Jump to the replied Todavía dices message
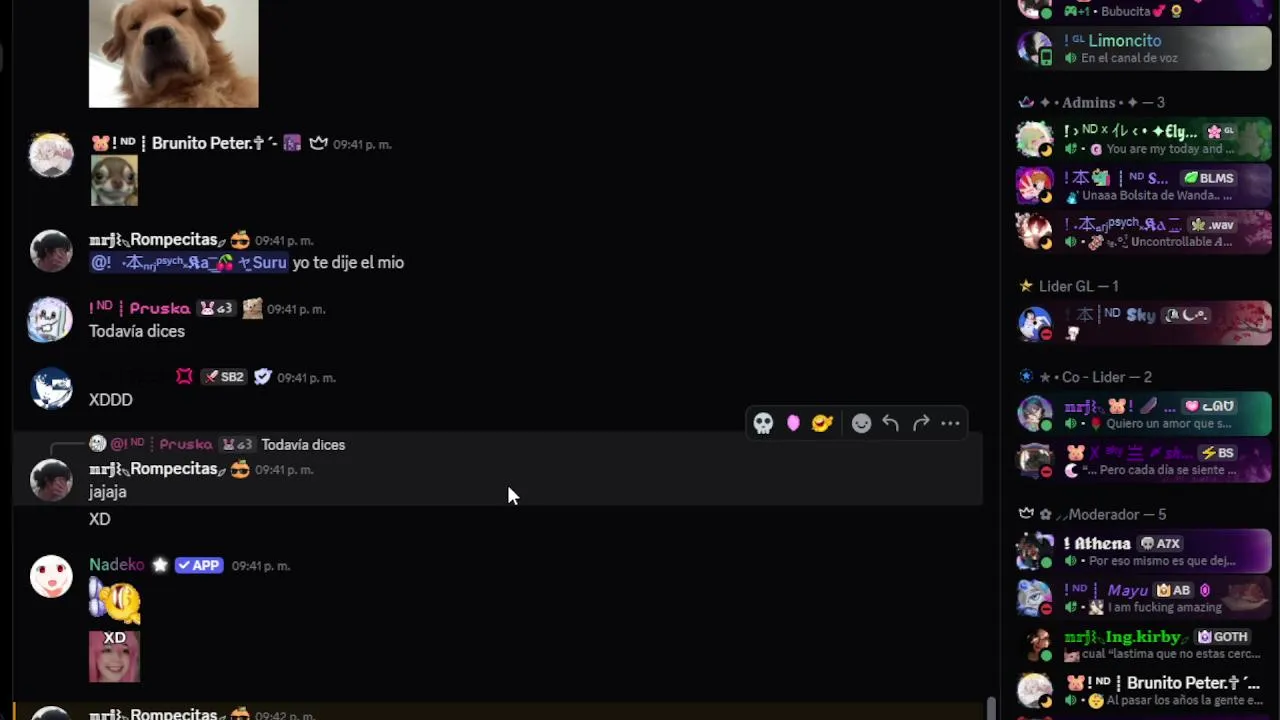1280x720 pixels. [x=302, y=445]
